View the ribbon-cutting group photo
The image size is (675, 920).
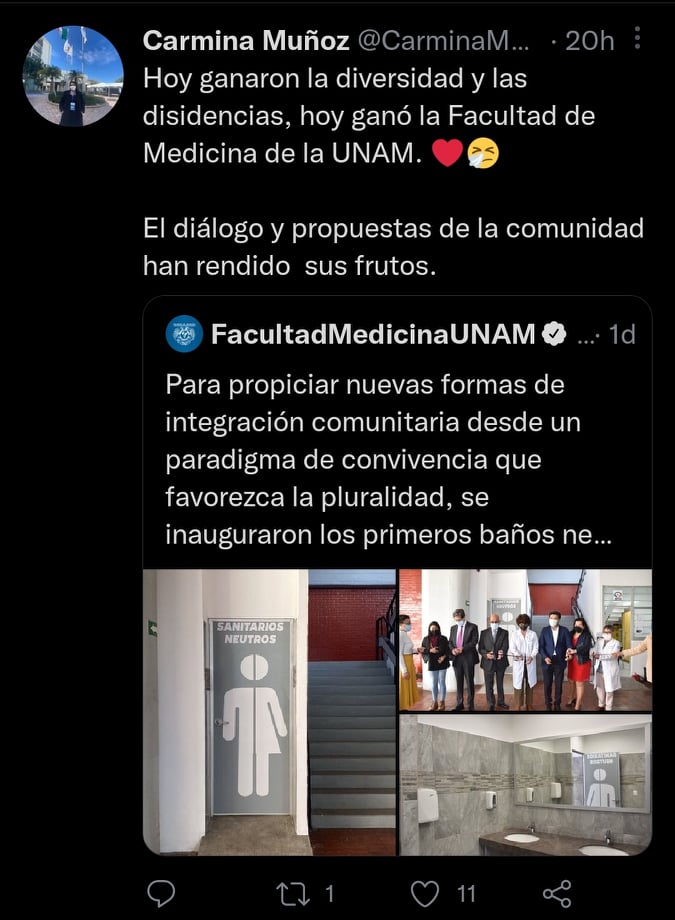point(525,640)
